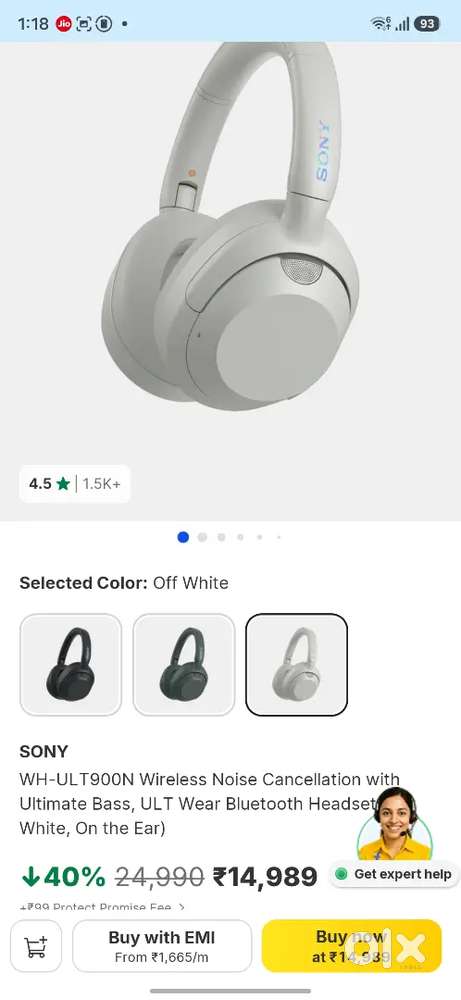Select the Off White color variant
The width and height of the screenshot is (461, 1000).
(x=296, y=665)
